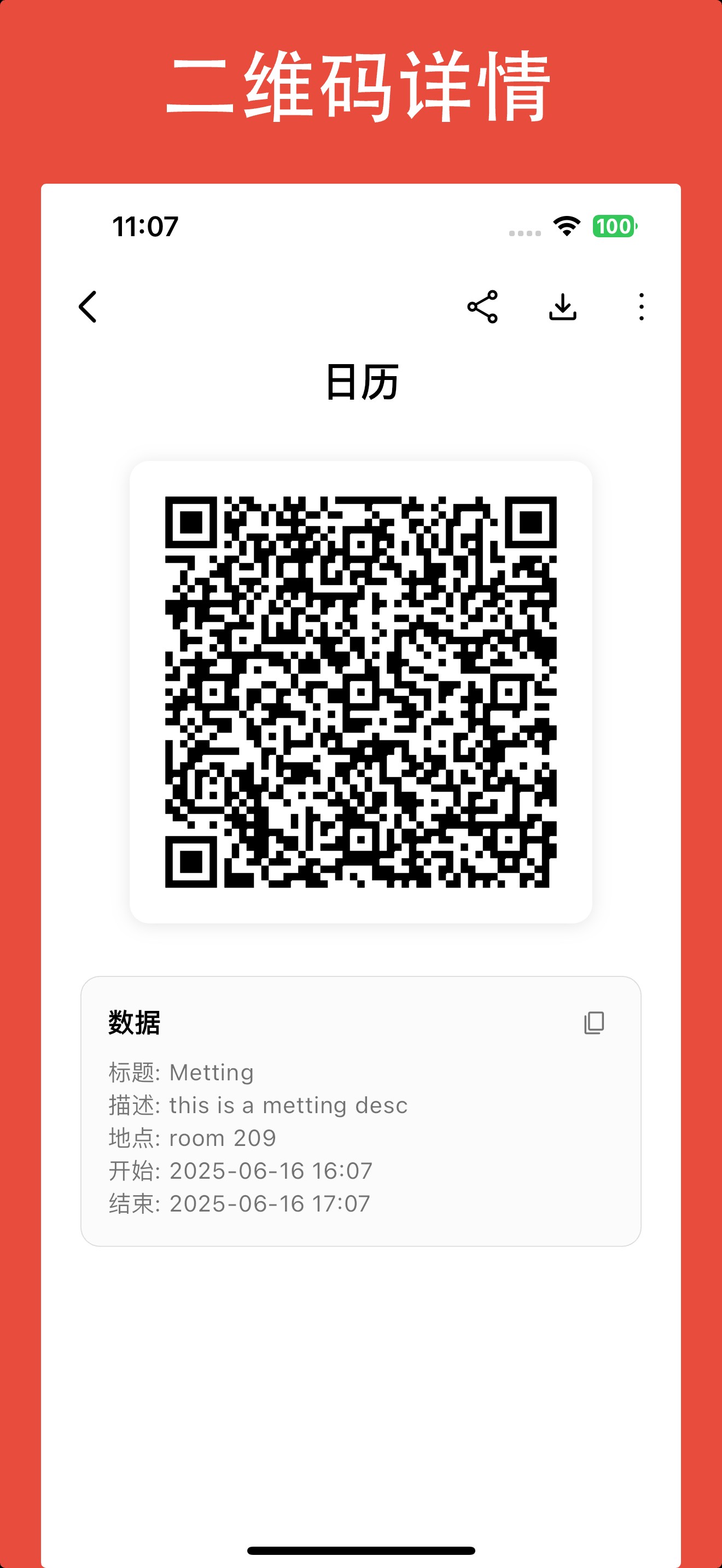Select the 日历 title text
722x1568 pixels.
pyautogui.click(x=361, y=382)
